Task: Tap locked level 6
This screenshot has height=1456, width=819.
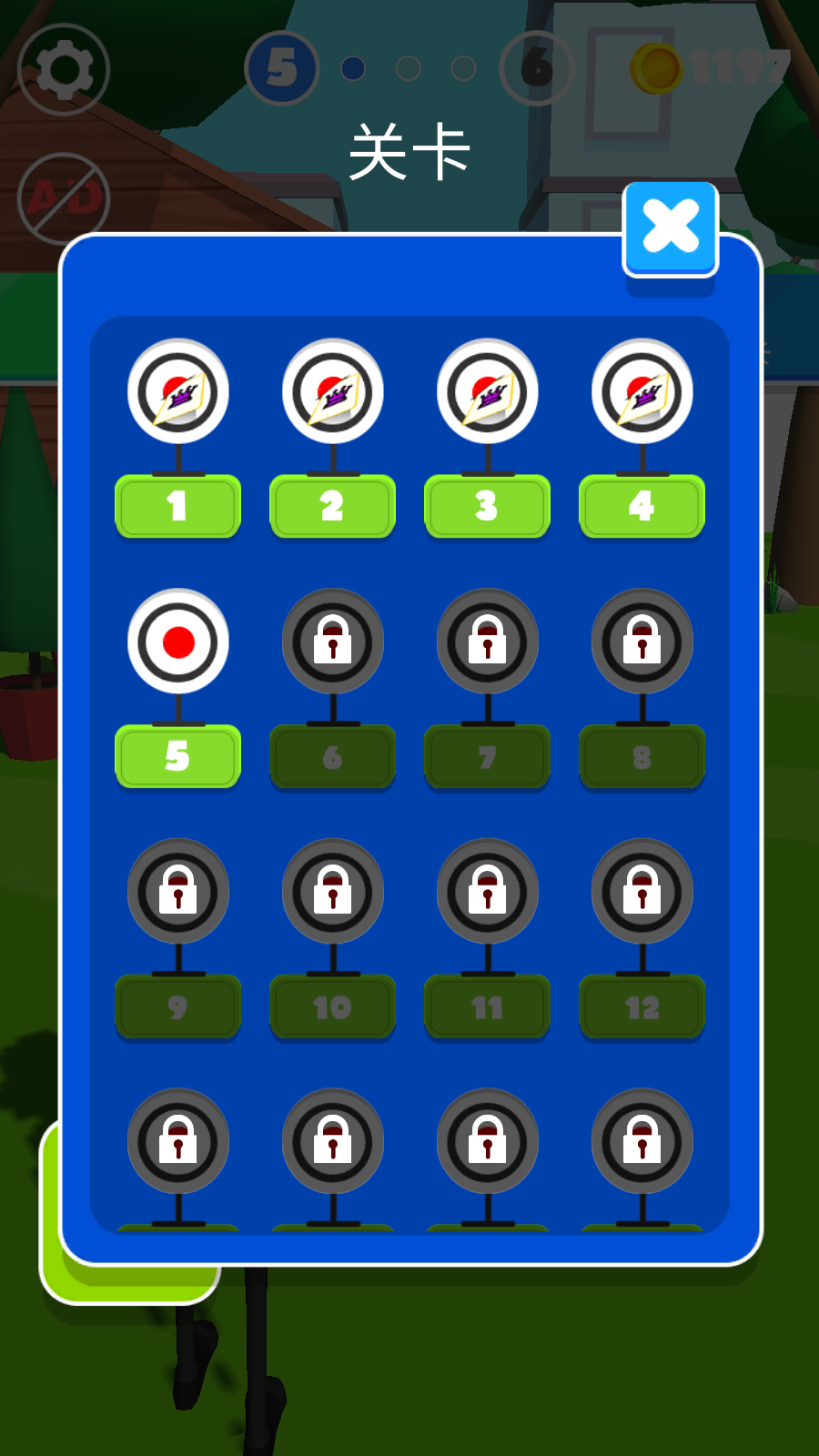Action: point(333,755)
